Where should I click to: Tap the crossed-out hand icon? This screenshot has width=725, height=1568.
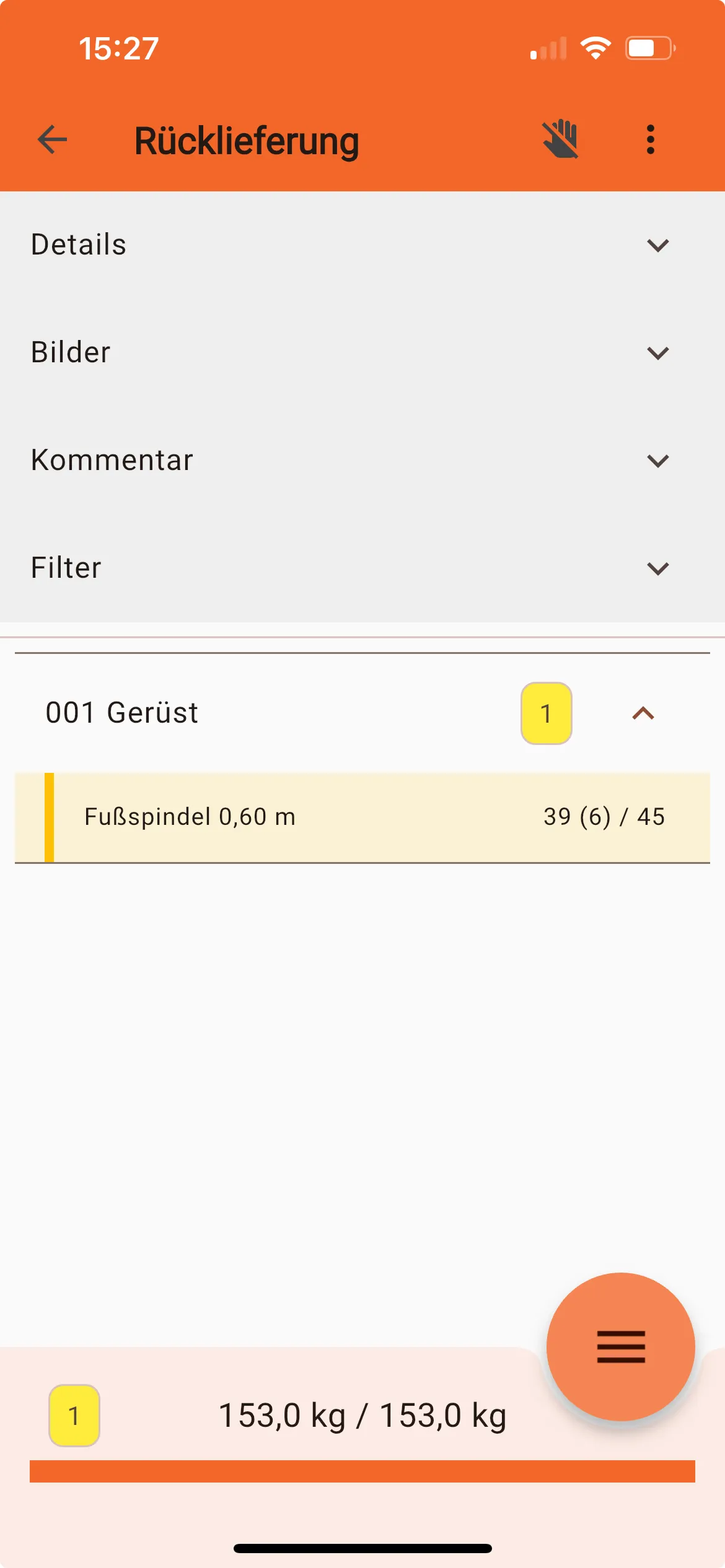(x=561, y=140)
